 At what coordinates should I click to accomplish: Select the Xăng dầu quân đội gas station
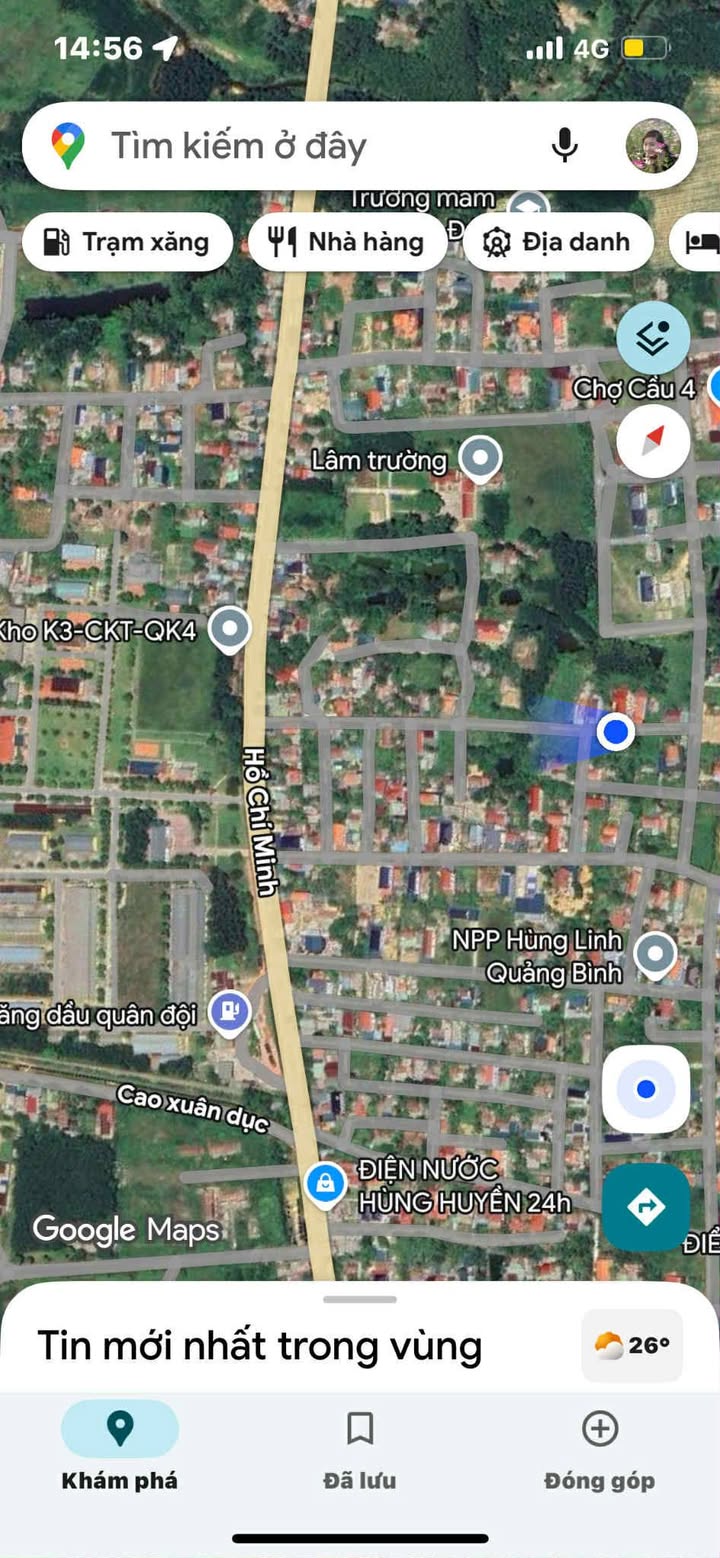tap(230, 1013)
